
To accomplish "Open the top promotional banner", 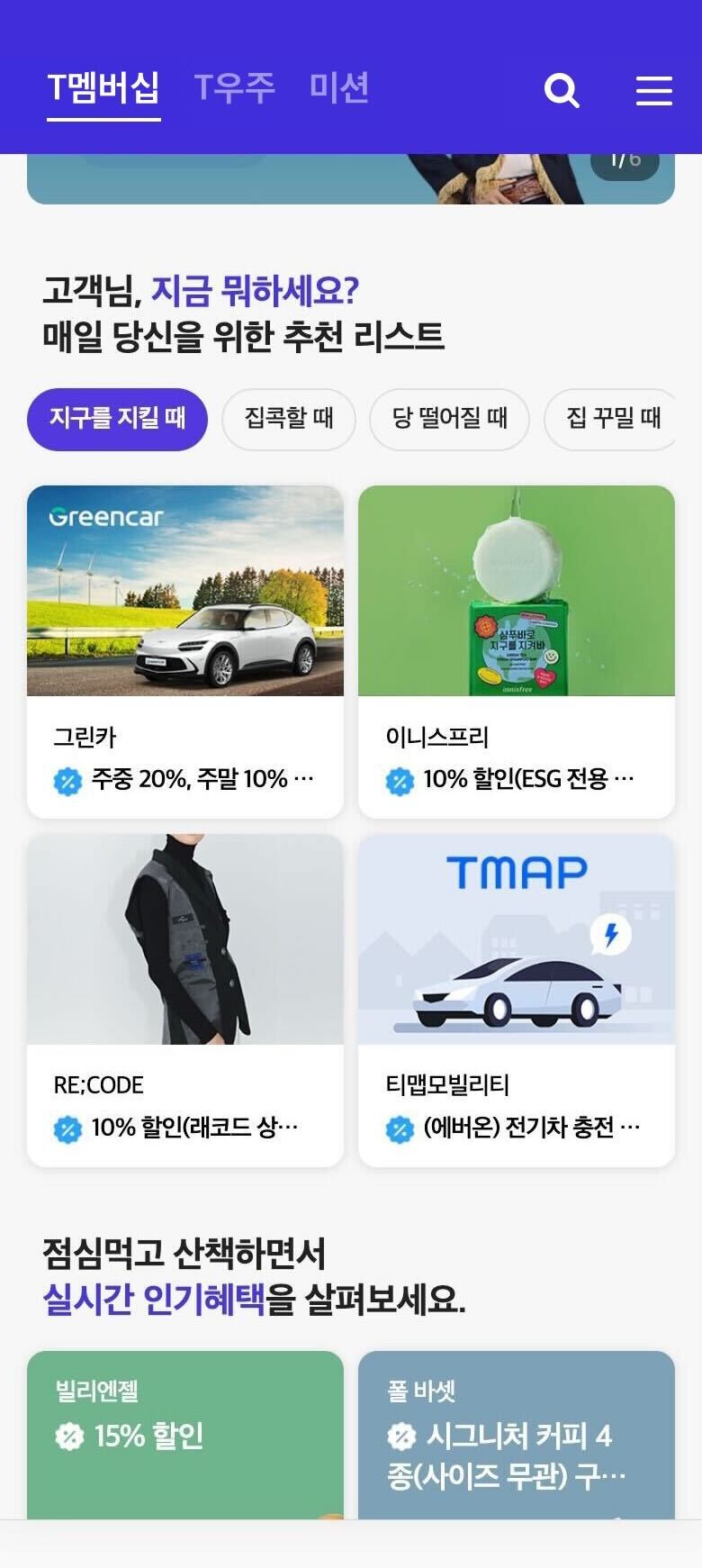I will [351, 180].
